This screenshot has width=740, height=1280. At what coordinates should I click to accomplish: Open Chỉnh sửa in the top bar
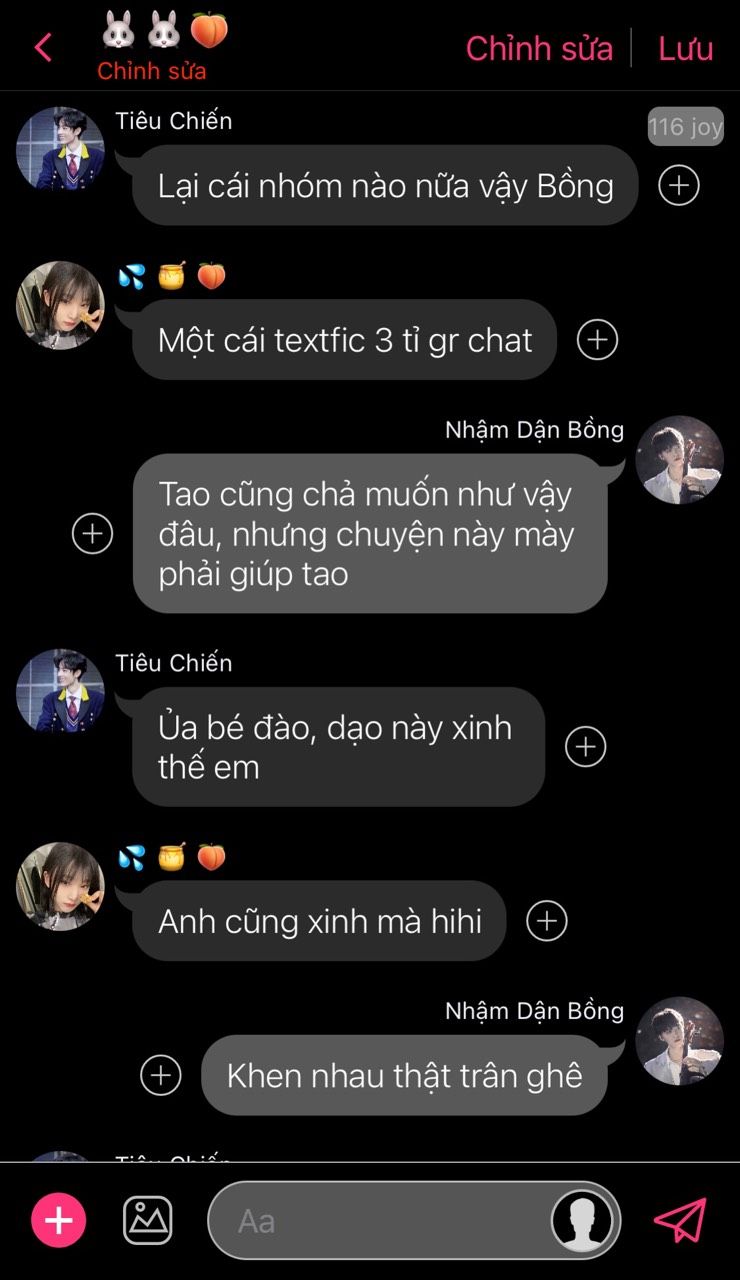(539, 48)
